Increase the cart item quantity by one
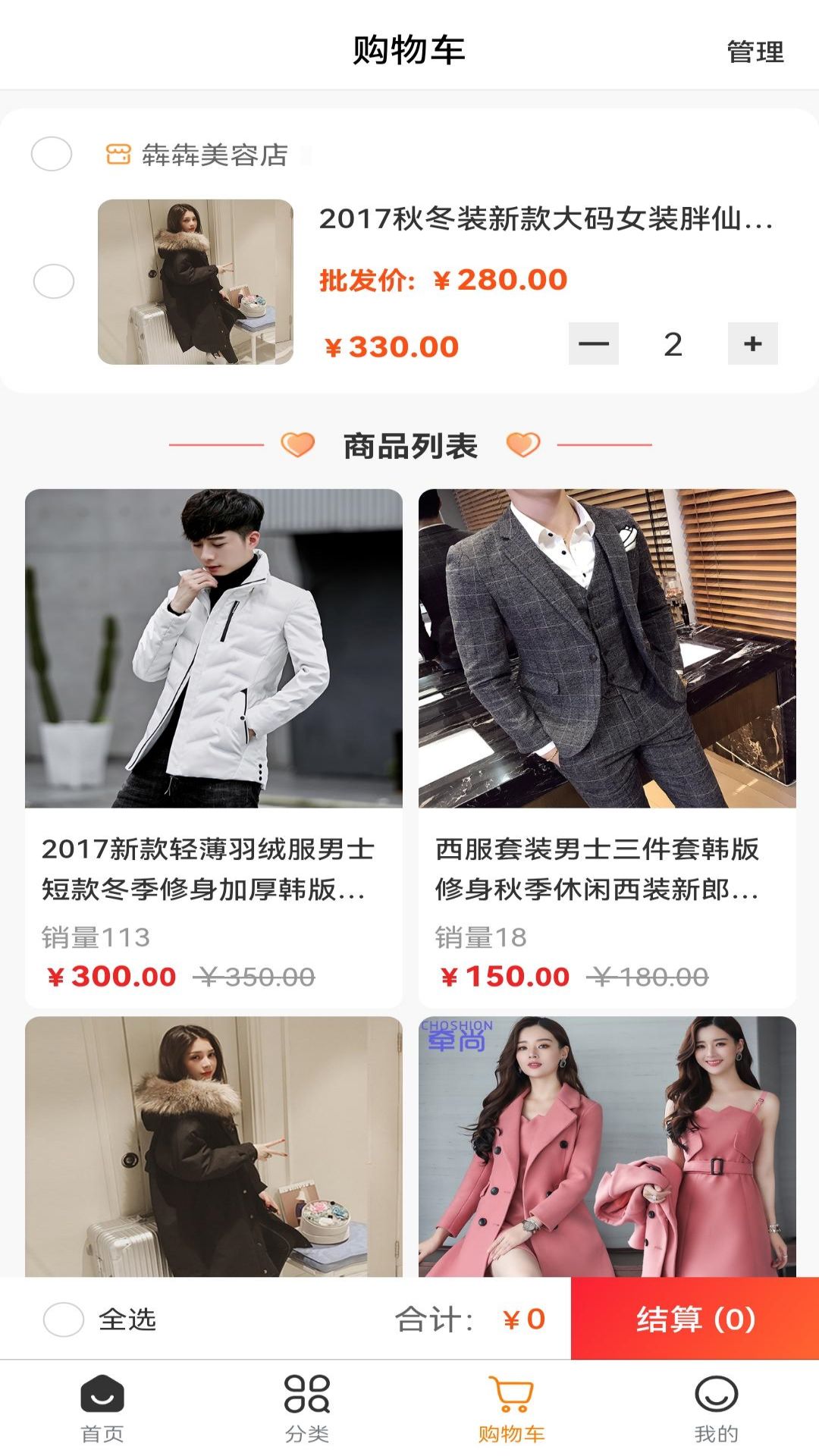 pyautogui.click(x=752, y=344)
